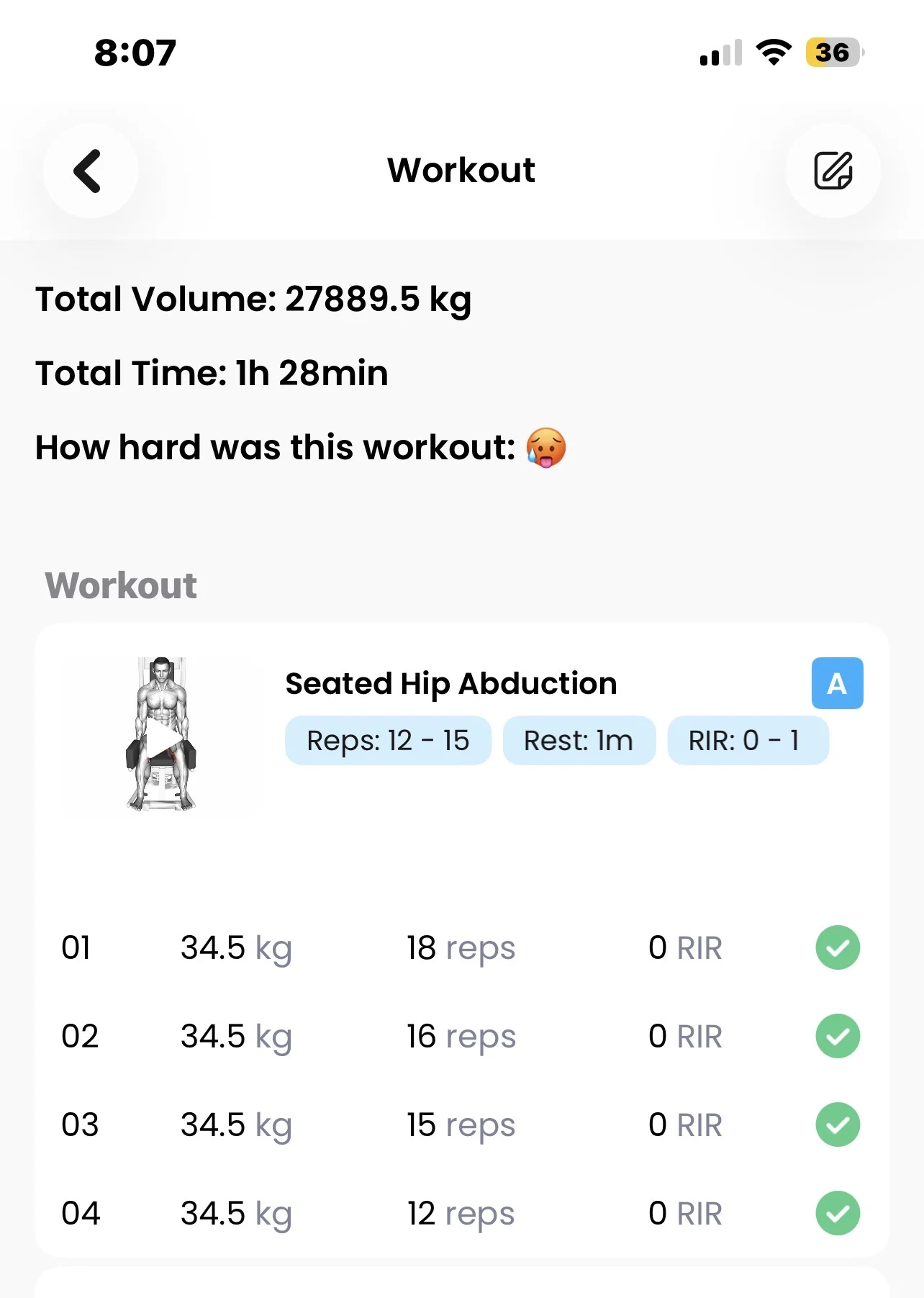
Task: Toggle the checkmark for set 01
Action: [x=838, y=947]
